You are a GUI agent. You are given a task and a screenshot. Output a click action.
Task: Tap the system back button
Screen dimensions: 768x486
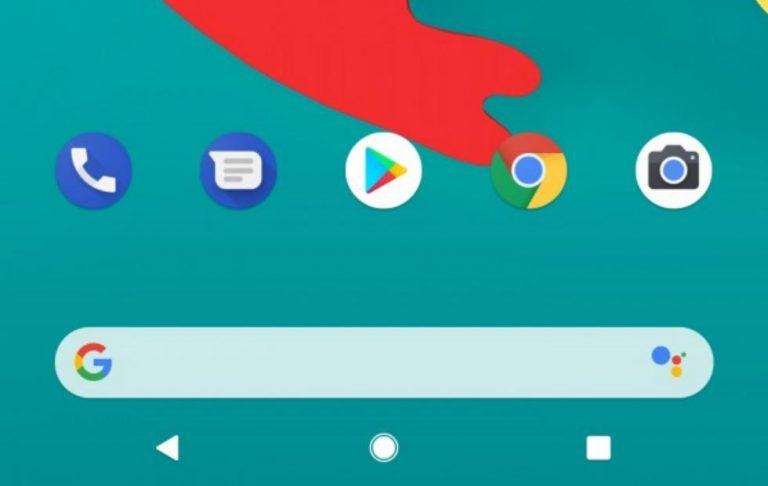tap(168, 448)
